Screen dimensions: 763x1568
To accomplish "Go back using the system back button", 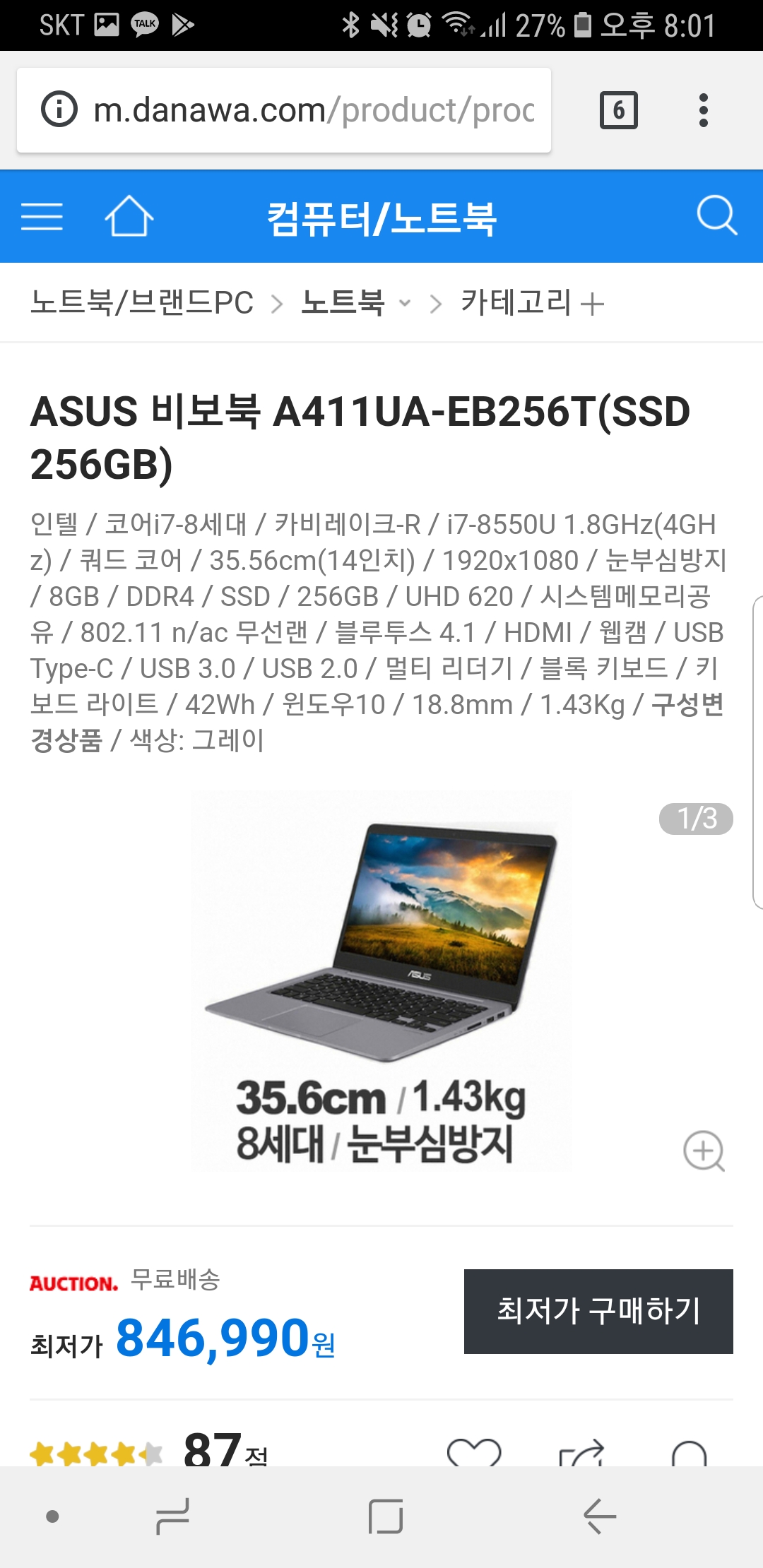I will (600, 1516).
